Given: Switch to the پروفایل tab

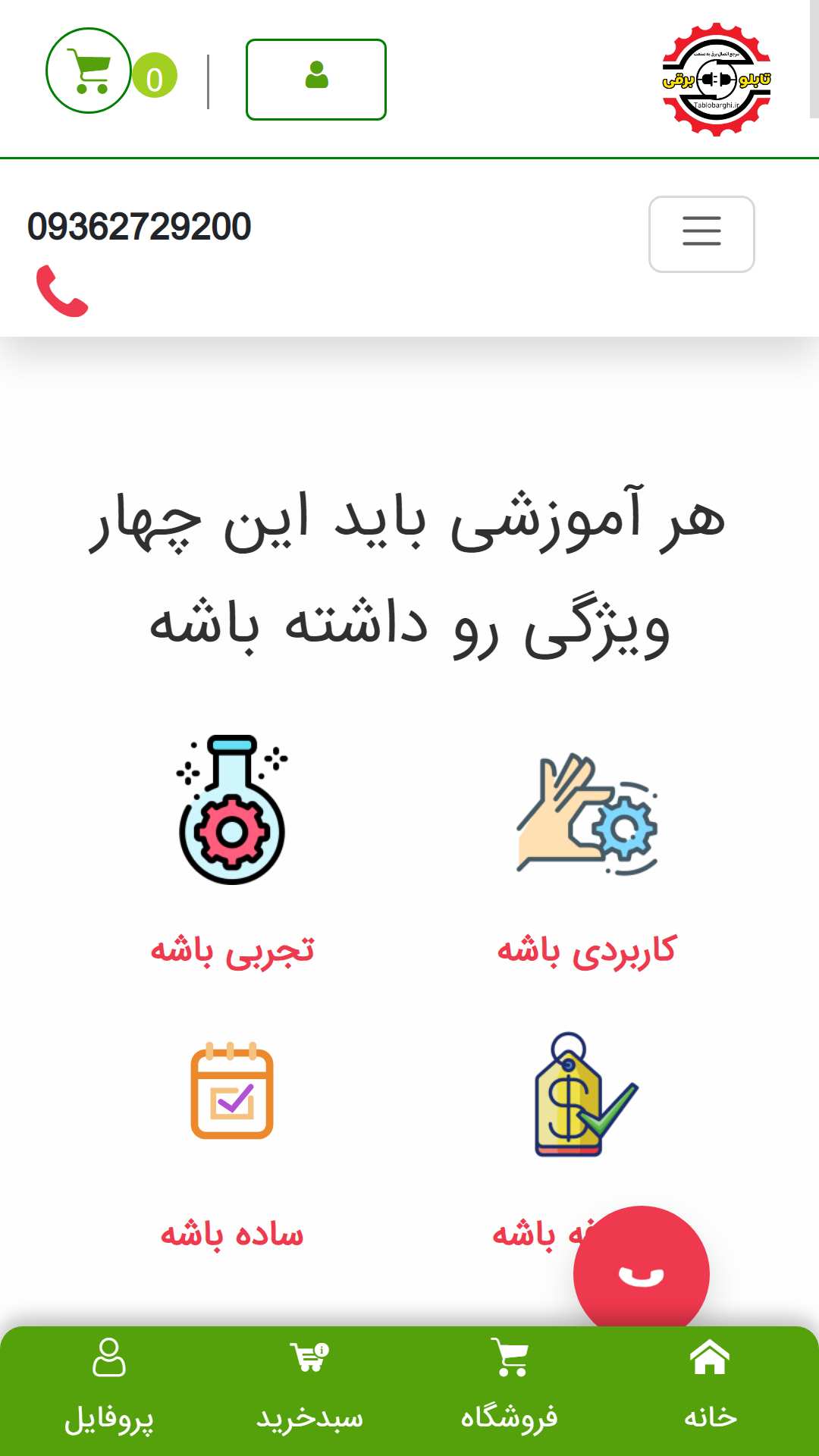Looking at the screenshot, I should [109, 1389].
